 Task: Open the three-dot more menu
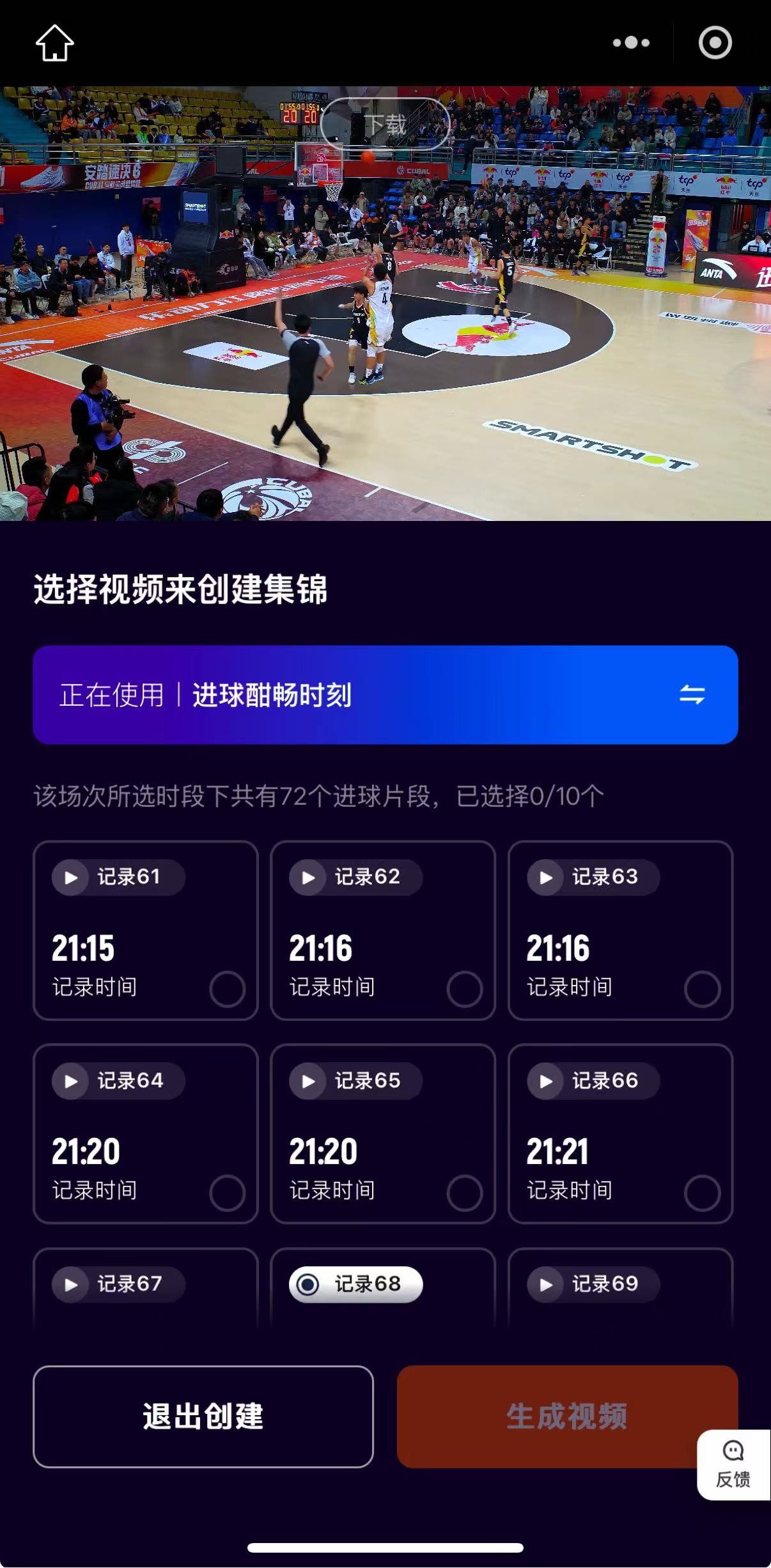[630, 43]
